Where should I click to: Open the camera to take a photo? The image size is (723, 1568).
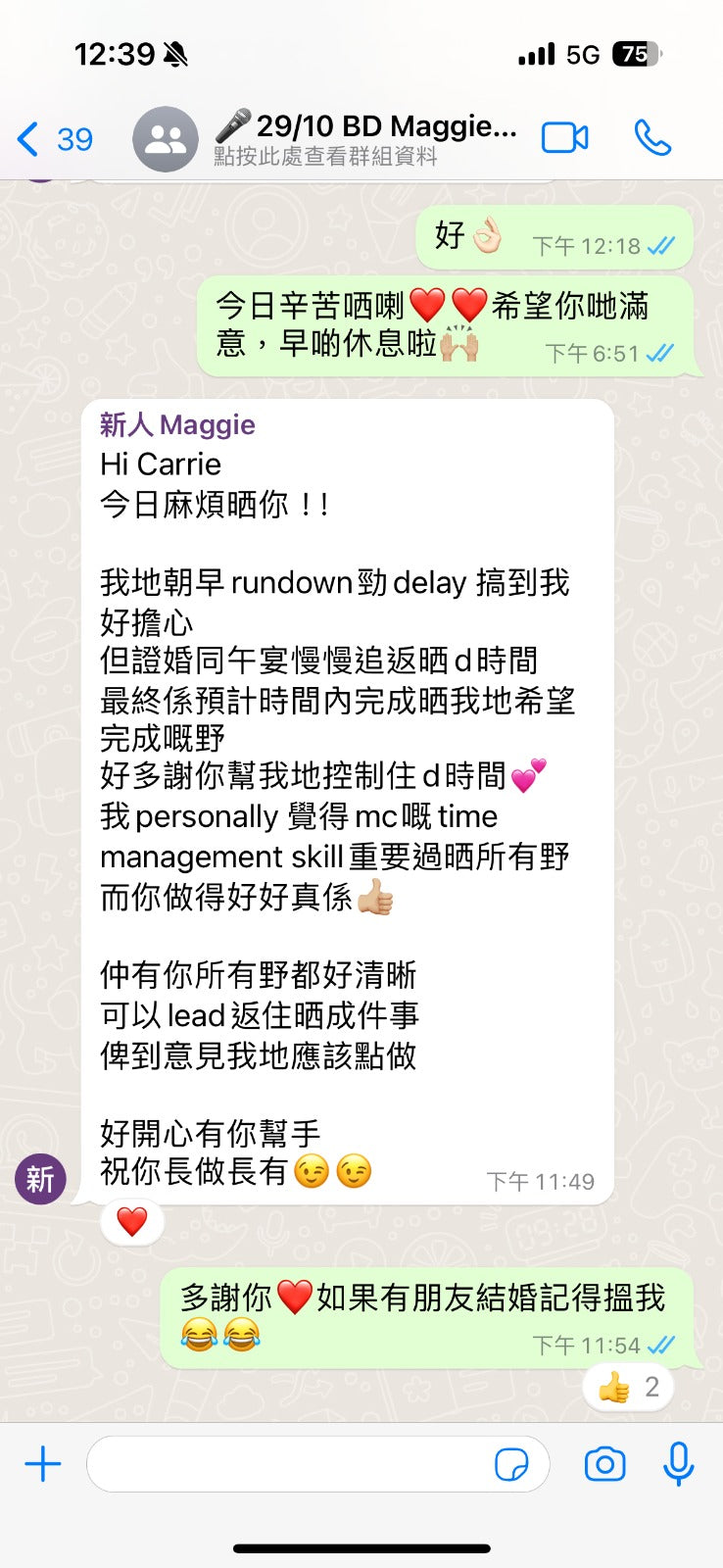[604, 1465]
